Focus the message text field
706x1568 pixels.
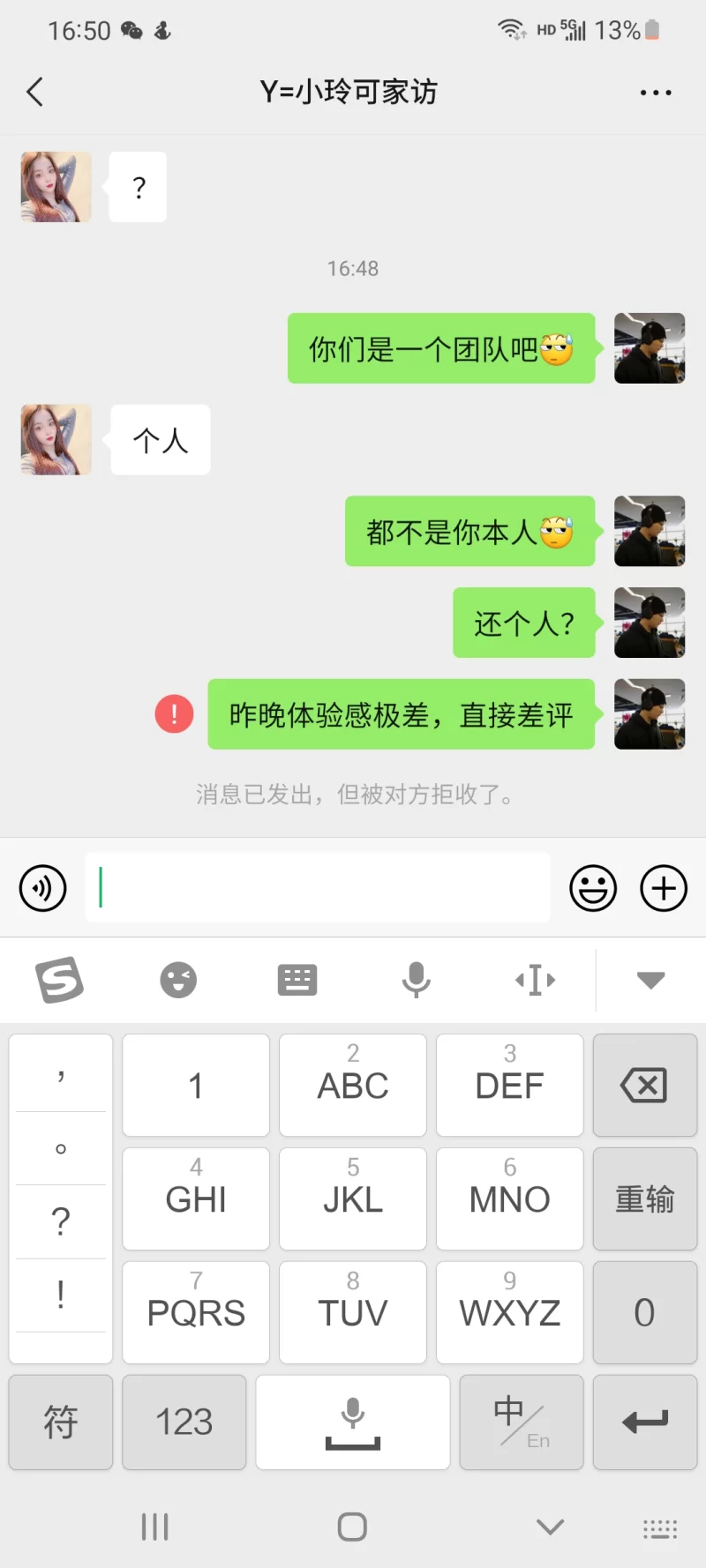318,888
